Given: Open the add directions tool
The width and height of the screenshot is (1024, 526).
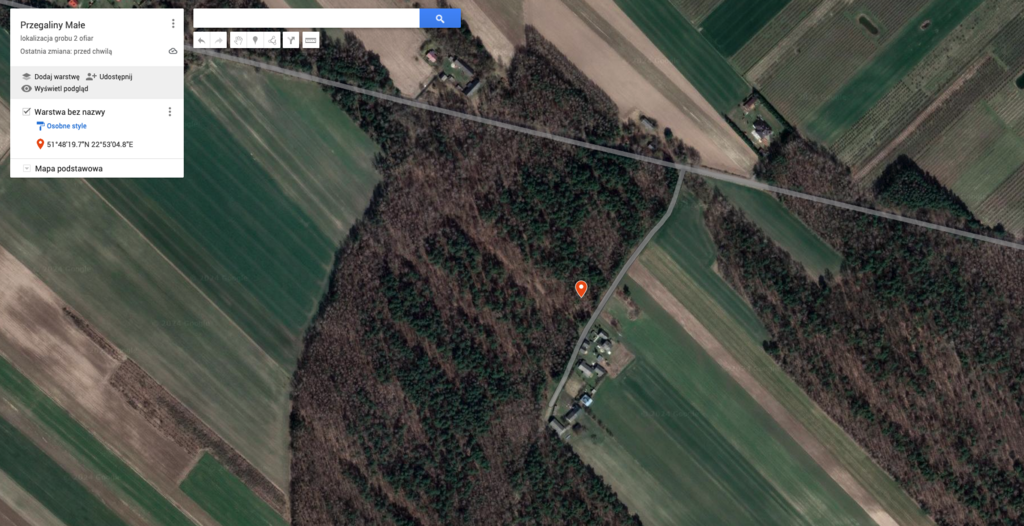Looking at the screenshot, I should [291, 41].
